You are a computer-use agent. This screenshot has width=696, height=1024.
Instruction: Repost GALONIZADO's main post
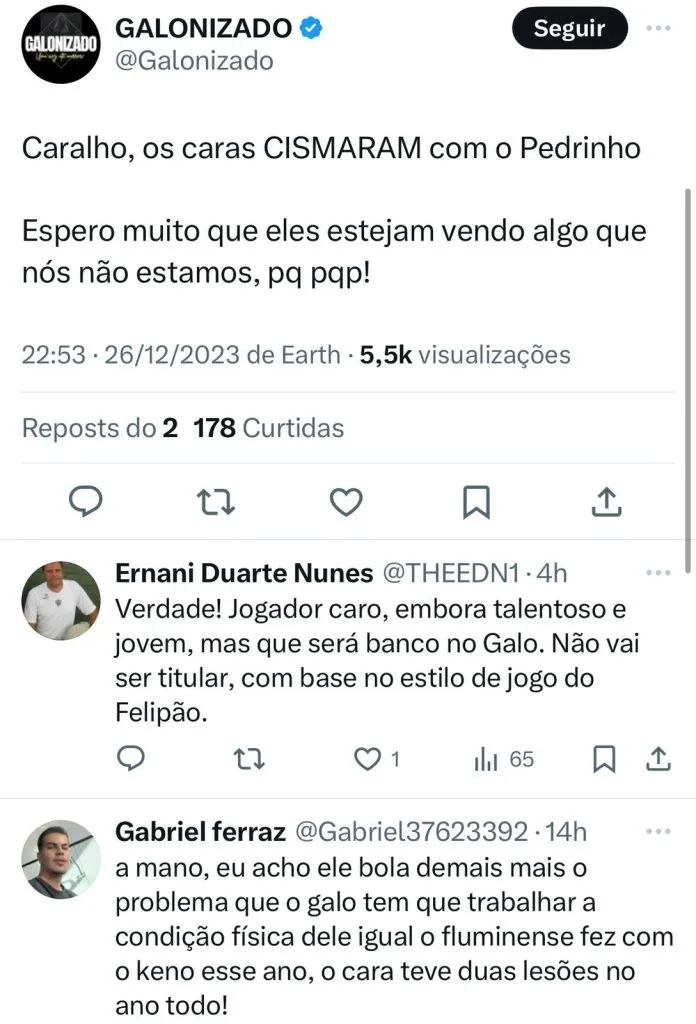(x=217, y=500)
